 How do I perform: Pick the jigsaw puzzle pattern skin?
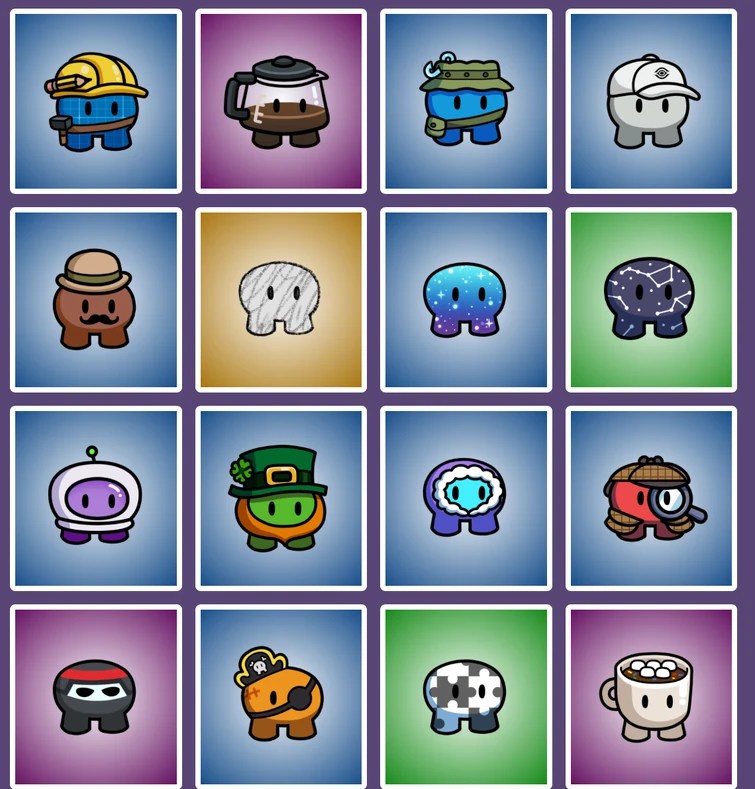pyautogui.click(x=465, y=696)
